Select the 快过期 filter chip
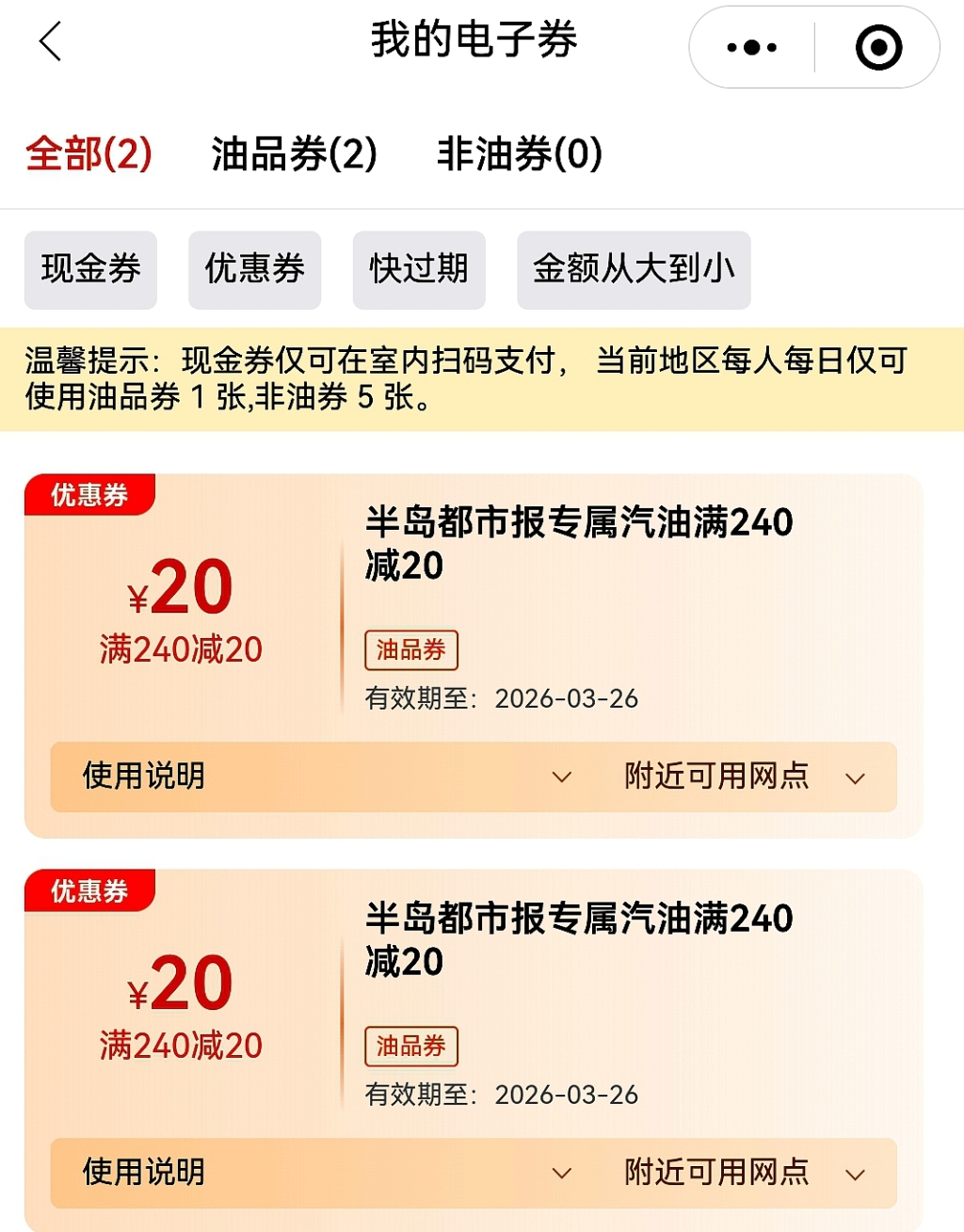 tap(419, 269)
